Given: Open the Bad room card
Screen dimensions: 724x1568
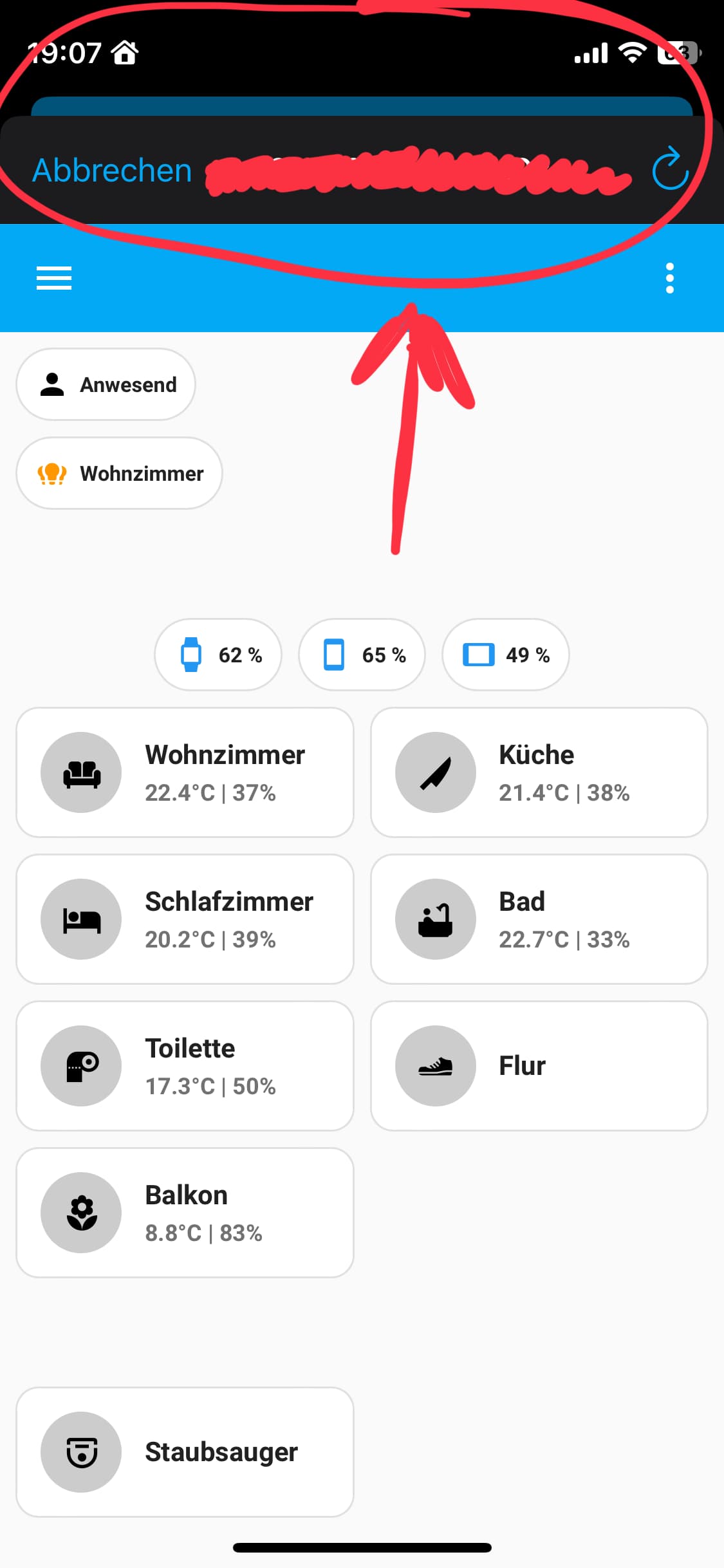Looking at the screenshot, I should coord(539,919).
